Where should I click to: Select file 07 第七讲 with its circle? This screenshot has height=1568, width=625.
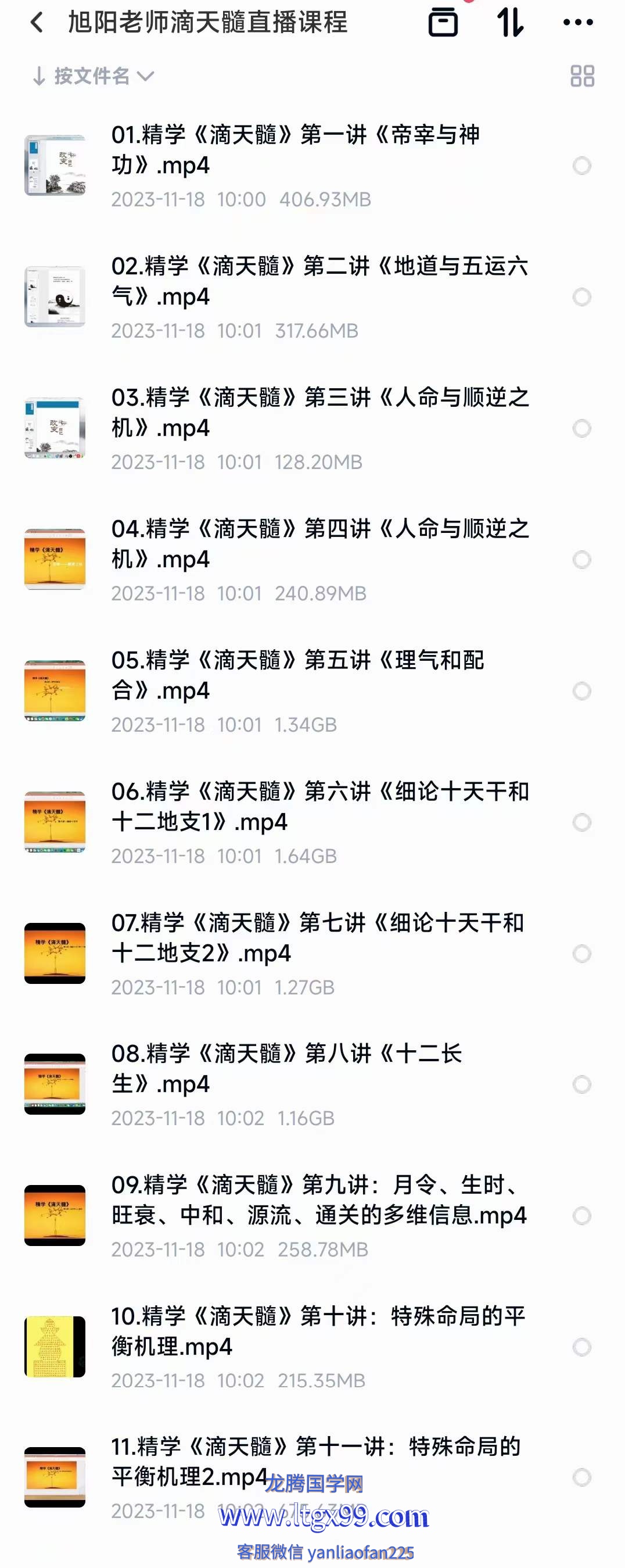point(582,953)
